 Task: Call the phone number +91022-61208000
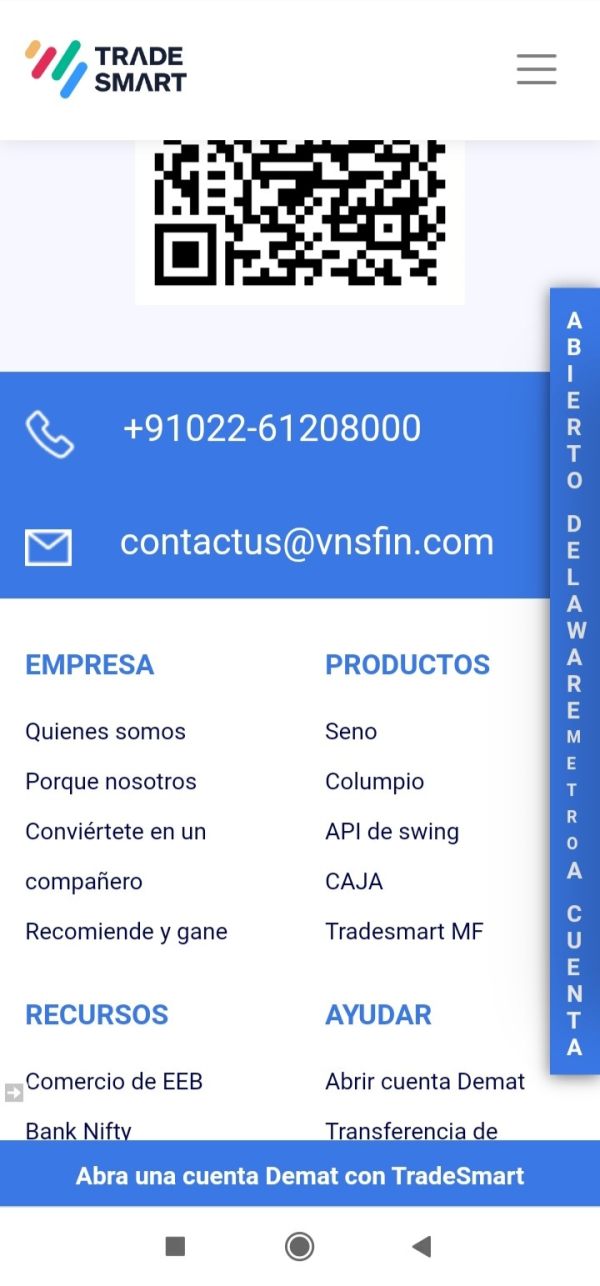click(271, 428)
